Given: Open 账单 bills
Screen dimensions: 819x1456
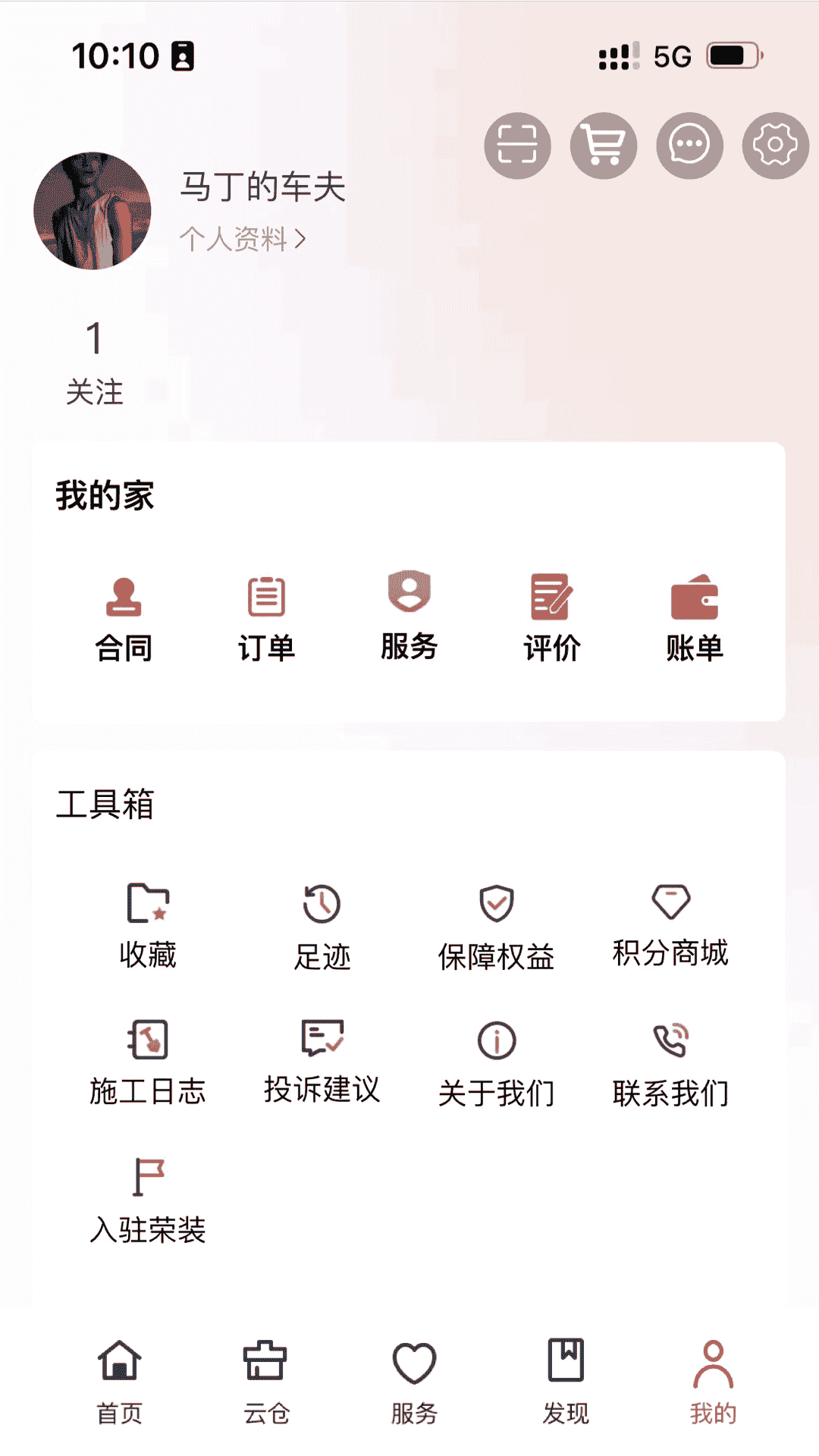Looking at the screenshot, I should tap(694, 618).
